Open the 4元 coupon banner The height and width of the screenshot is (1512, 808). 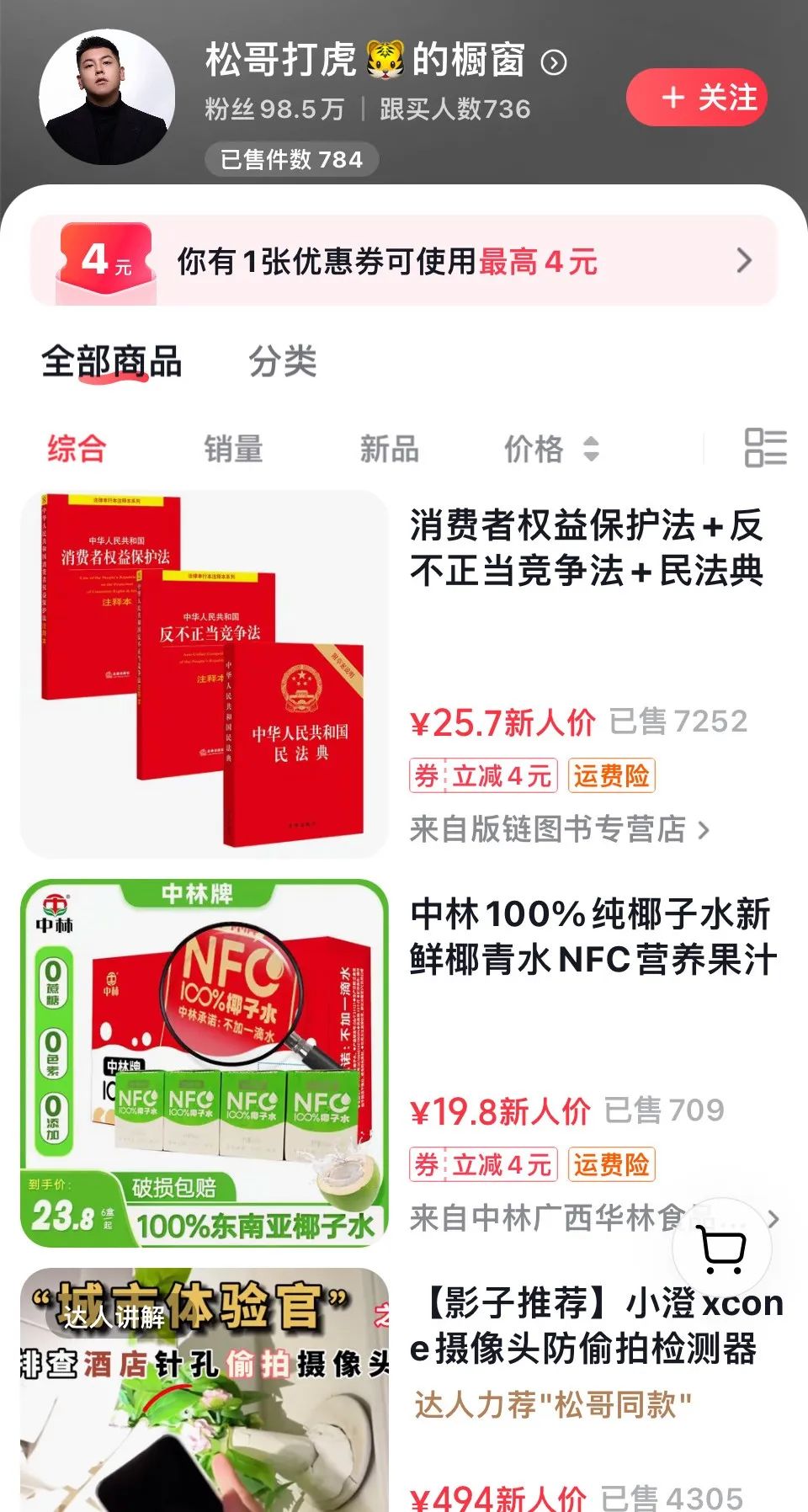click(404, 261)
